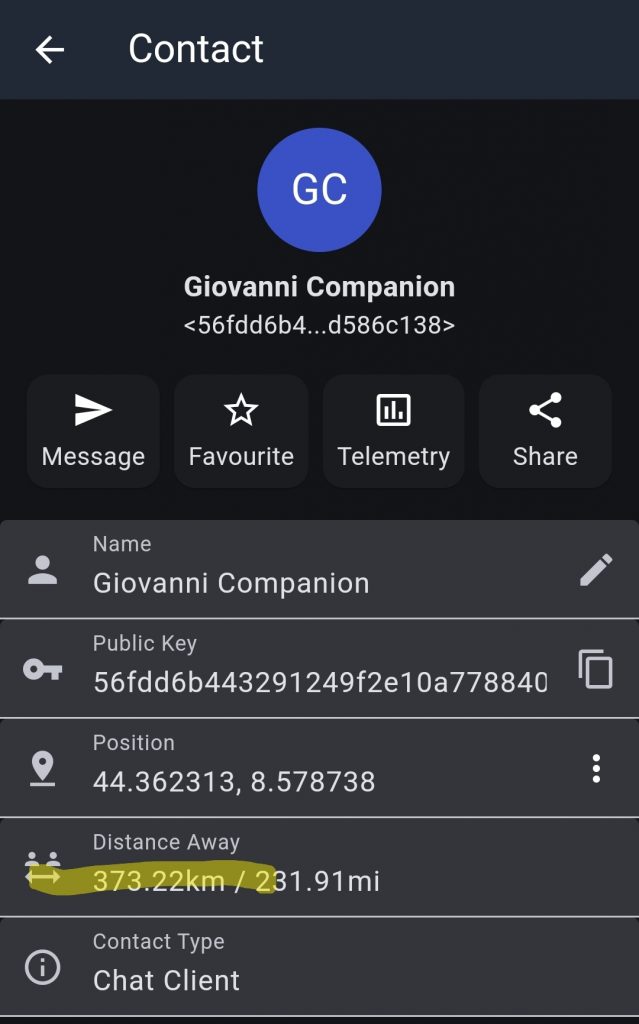Go back from the Contact screen

[x=49, y=50]
